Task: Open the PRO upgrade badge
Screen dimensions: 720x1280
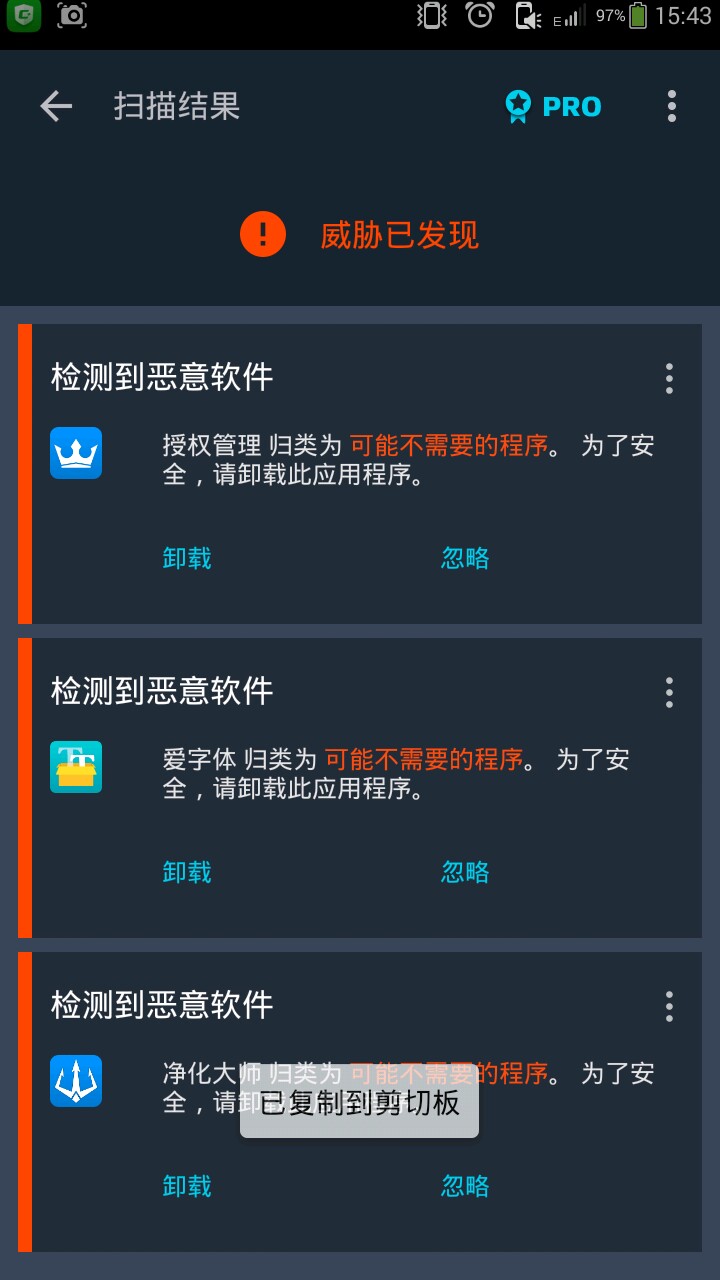Action: coord(553,106)
